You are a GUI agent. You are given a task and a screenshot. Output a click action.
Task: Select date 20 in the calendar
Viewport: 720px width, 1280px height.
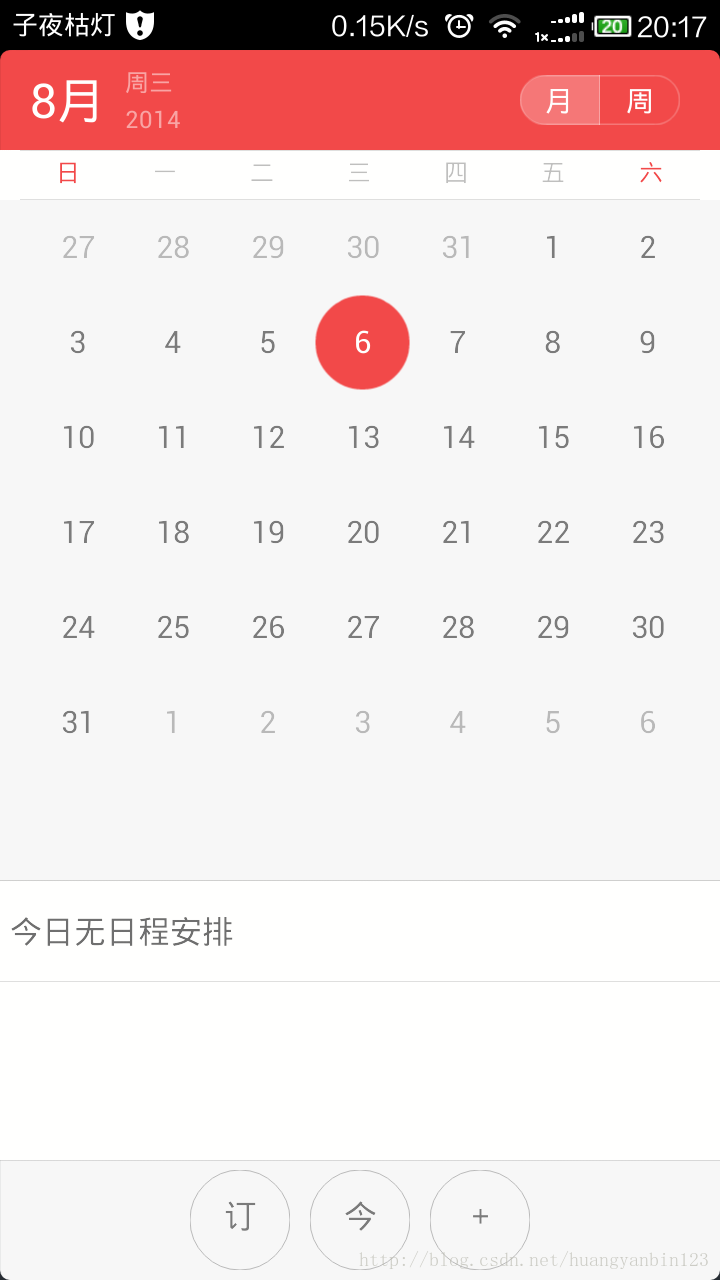coord(363,532)
